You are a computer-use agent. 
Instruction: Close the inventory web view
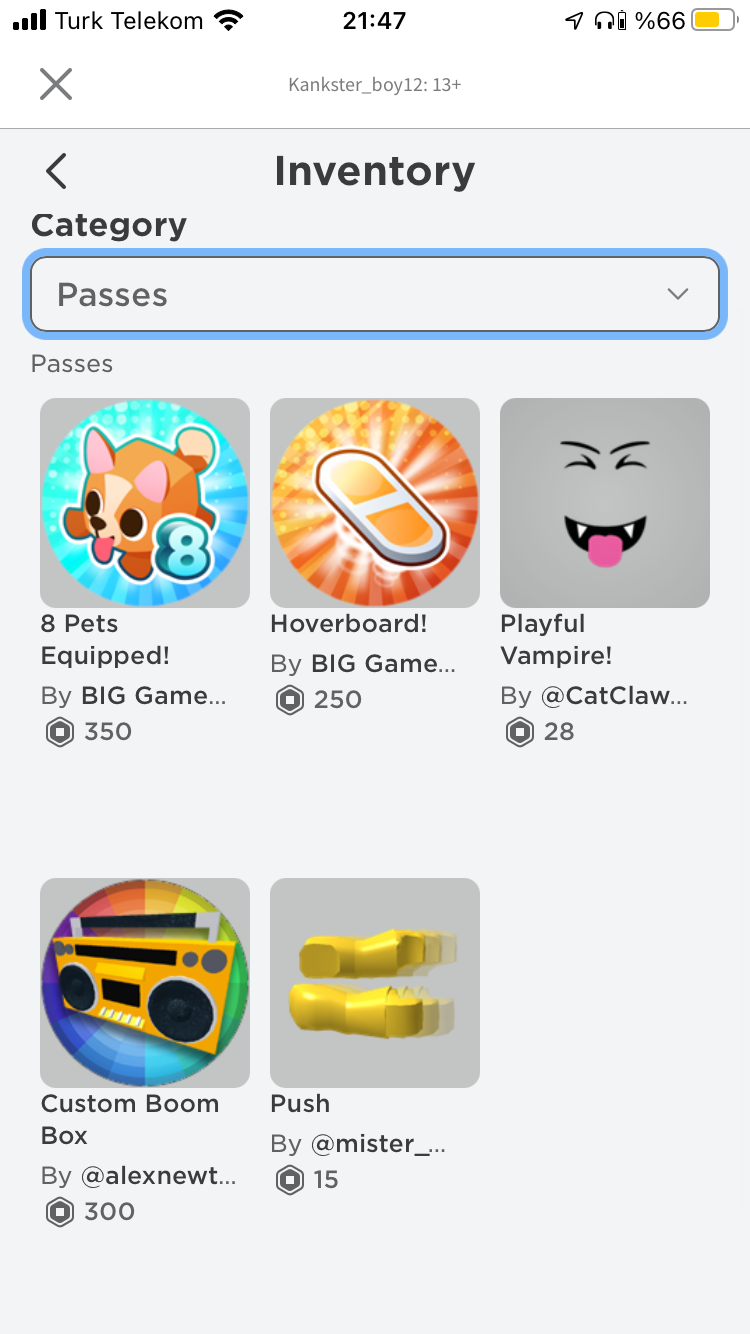pos(56,84)
